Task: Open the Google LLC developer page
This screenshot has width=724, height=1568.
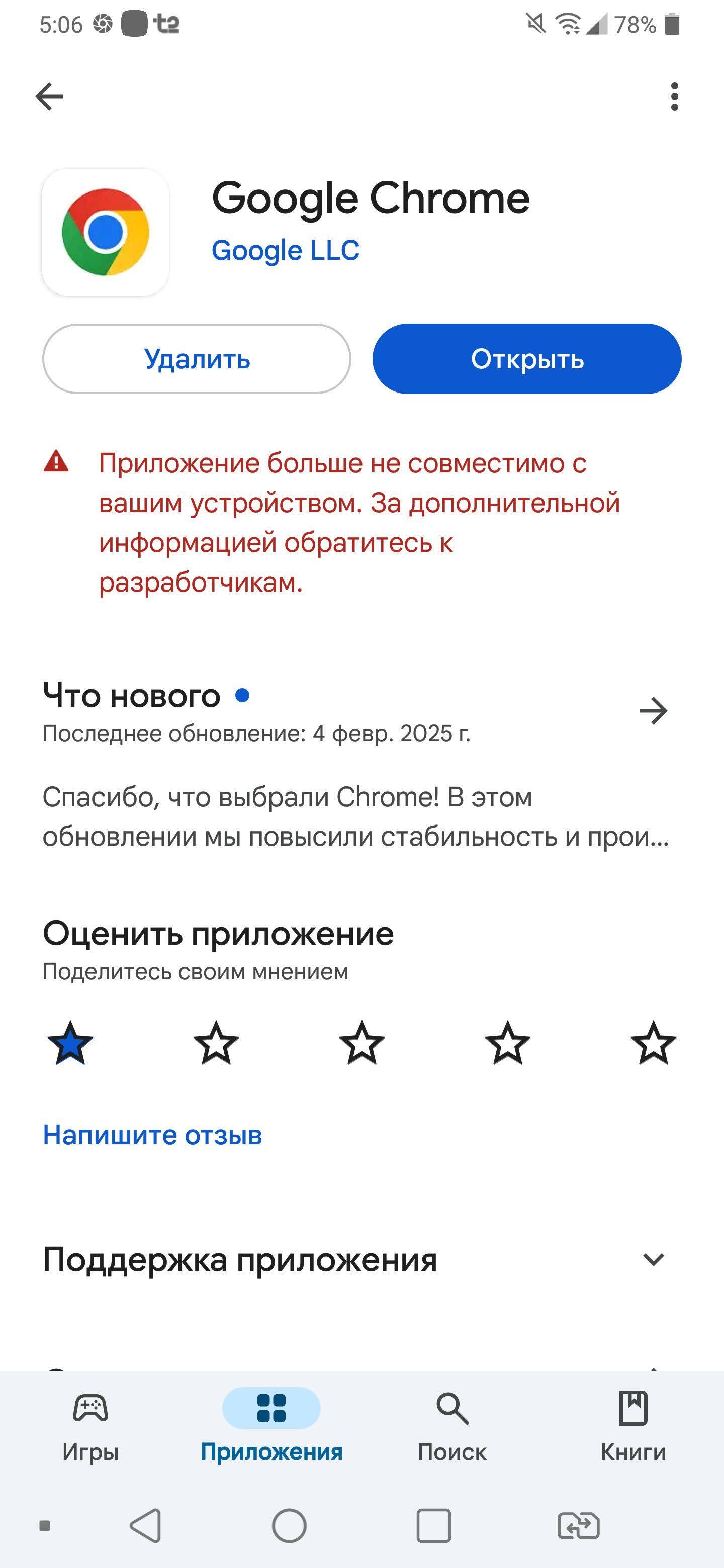Action: pyautogui.click(x=285, y=251)
